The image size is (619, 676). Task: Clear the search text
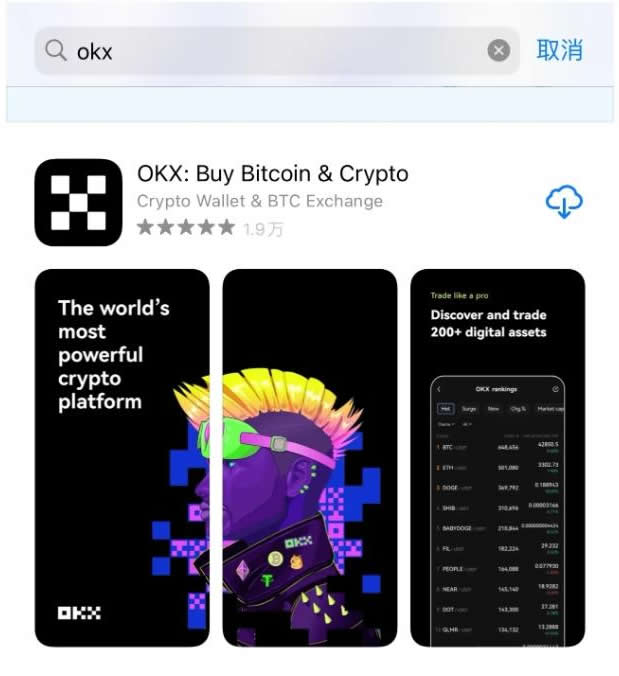[x=498, y=51]
